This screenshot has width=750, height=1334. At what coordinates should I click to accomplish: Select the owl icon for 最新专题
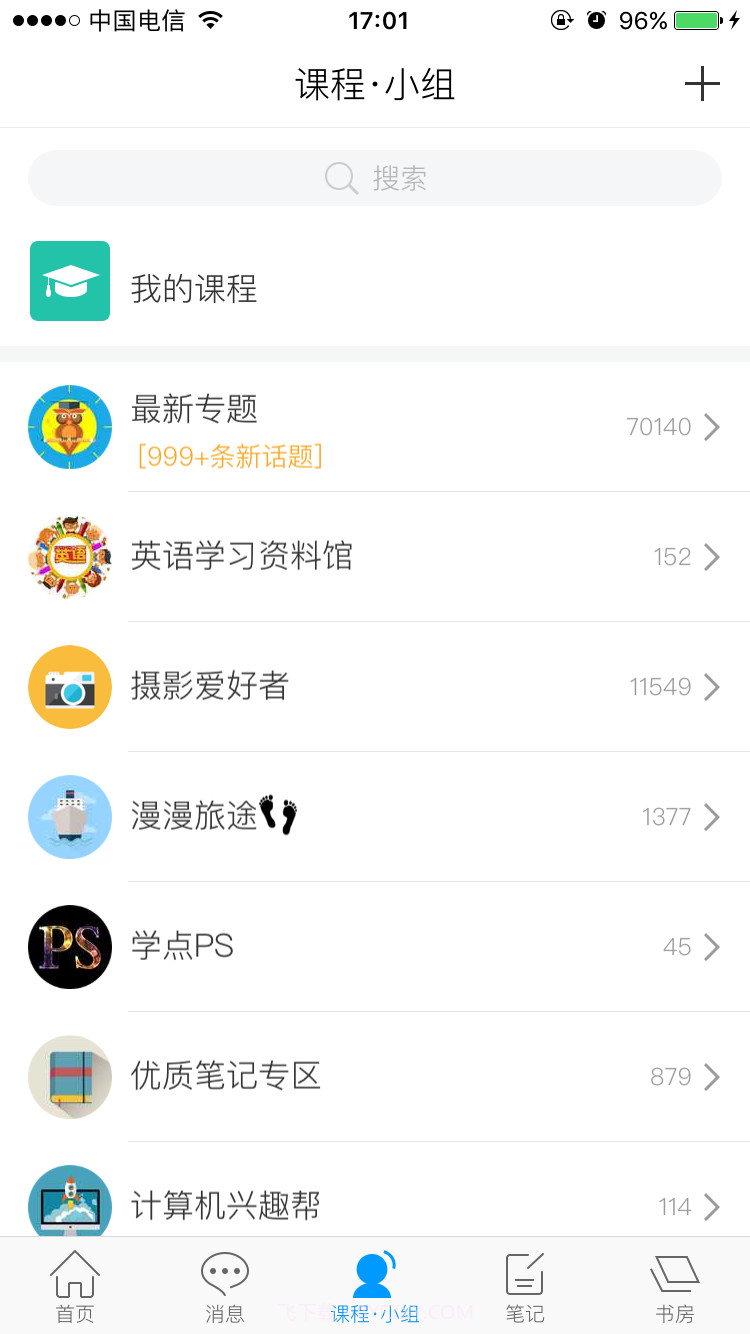[70, 427]
